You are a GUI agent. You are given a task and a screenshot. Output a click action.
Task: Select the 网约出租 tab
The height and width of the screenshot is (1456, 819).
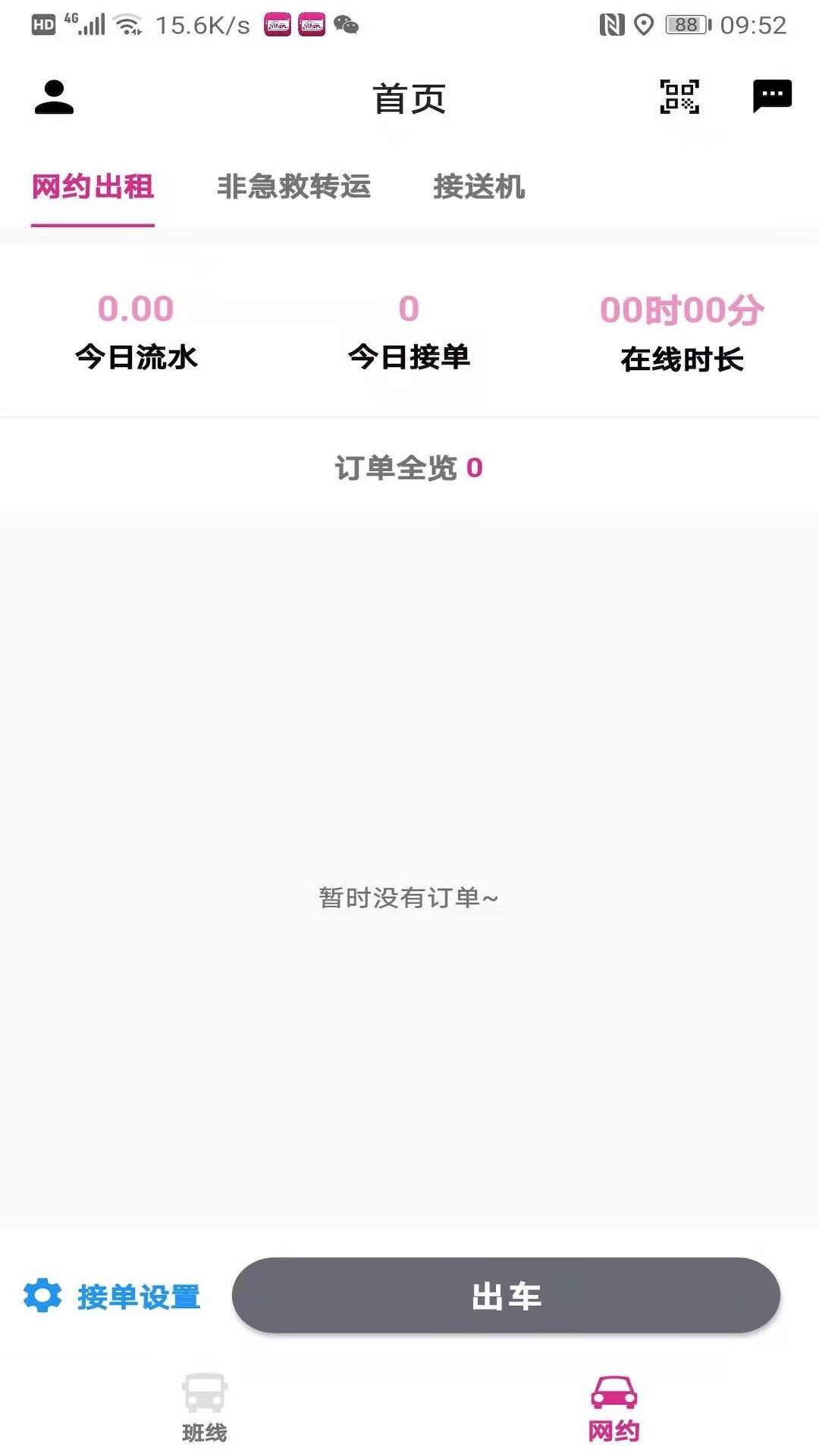point(93,187)
